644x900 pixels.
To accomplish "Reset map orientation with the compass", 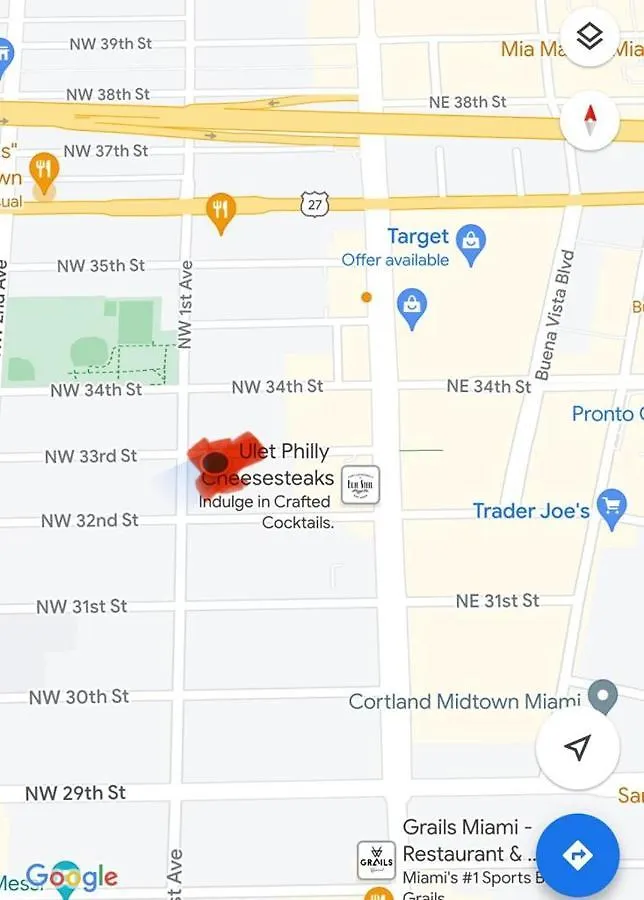I will point(590,121).
